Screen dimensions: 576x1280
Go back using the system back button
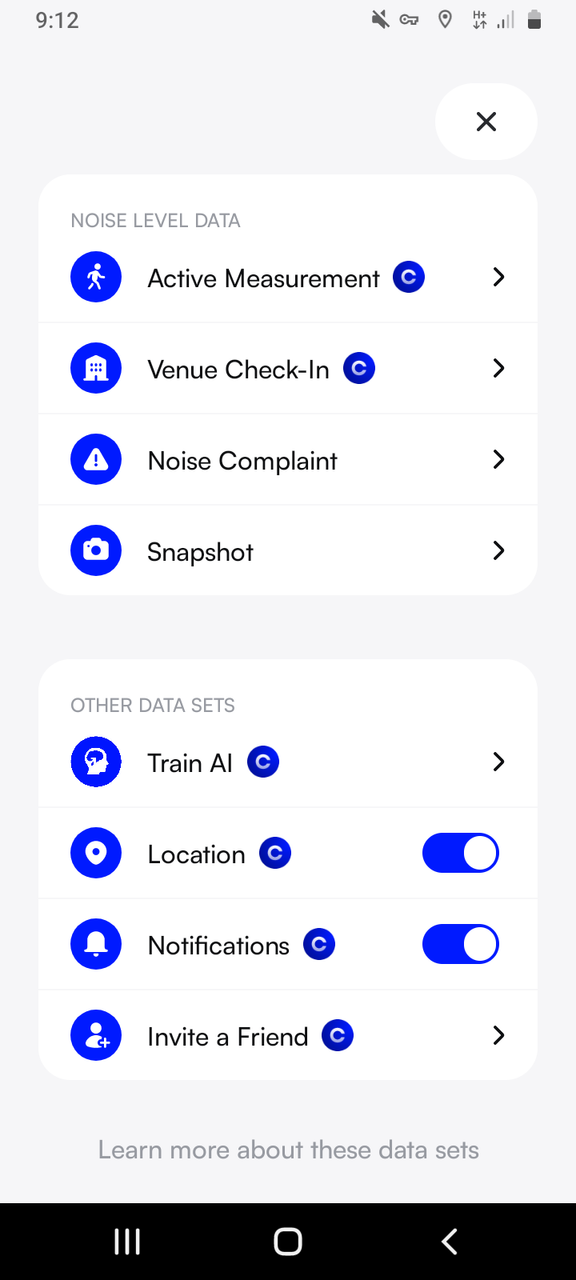[449, 1242]
